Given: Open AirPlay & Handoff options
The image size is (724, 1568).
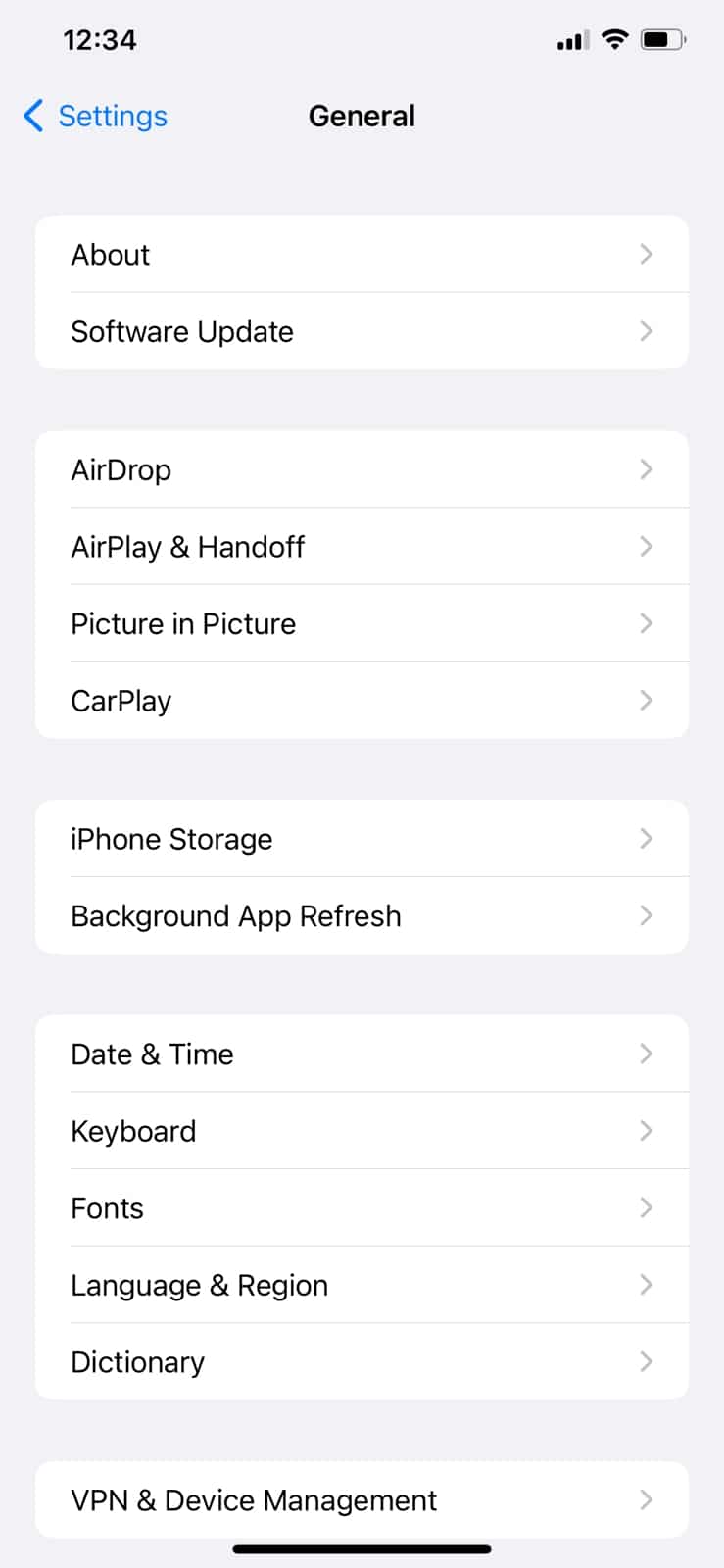Looking at the screenshot, I should coord(362,547).
